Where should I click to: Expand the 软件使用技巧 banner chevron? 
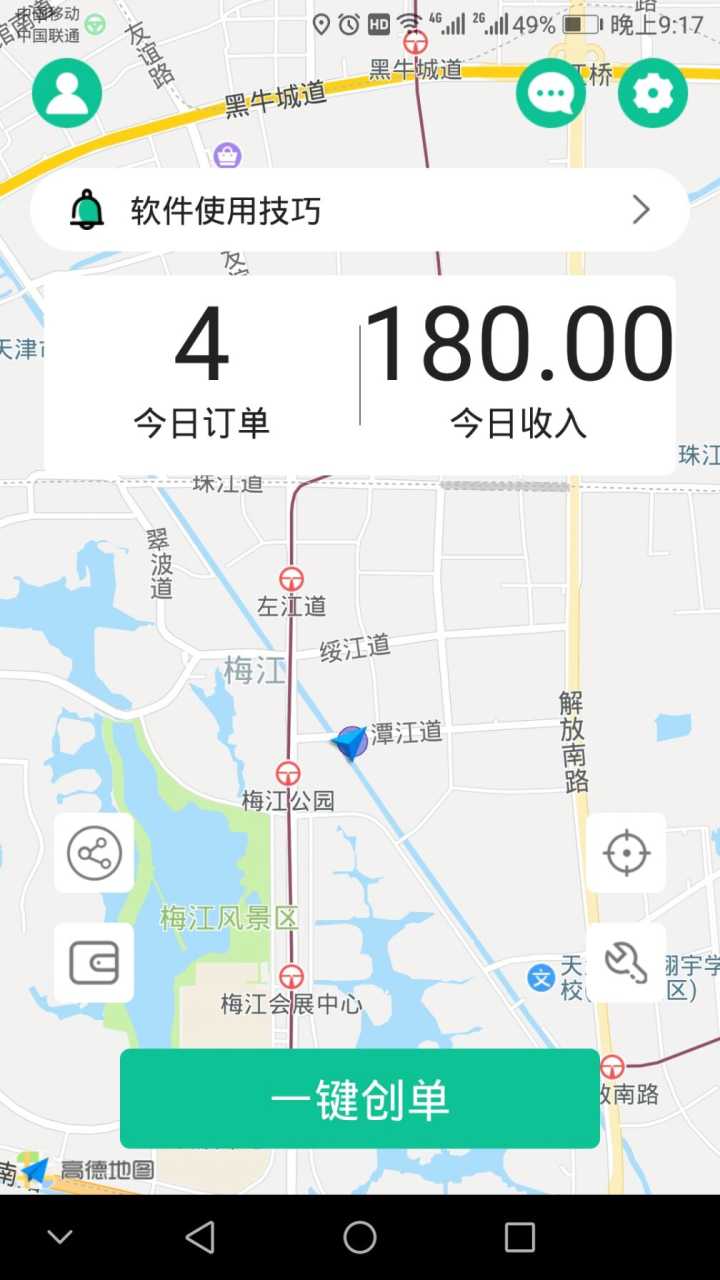(641, 209)
